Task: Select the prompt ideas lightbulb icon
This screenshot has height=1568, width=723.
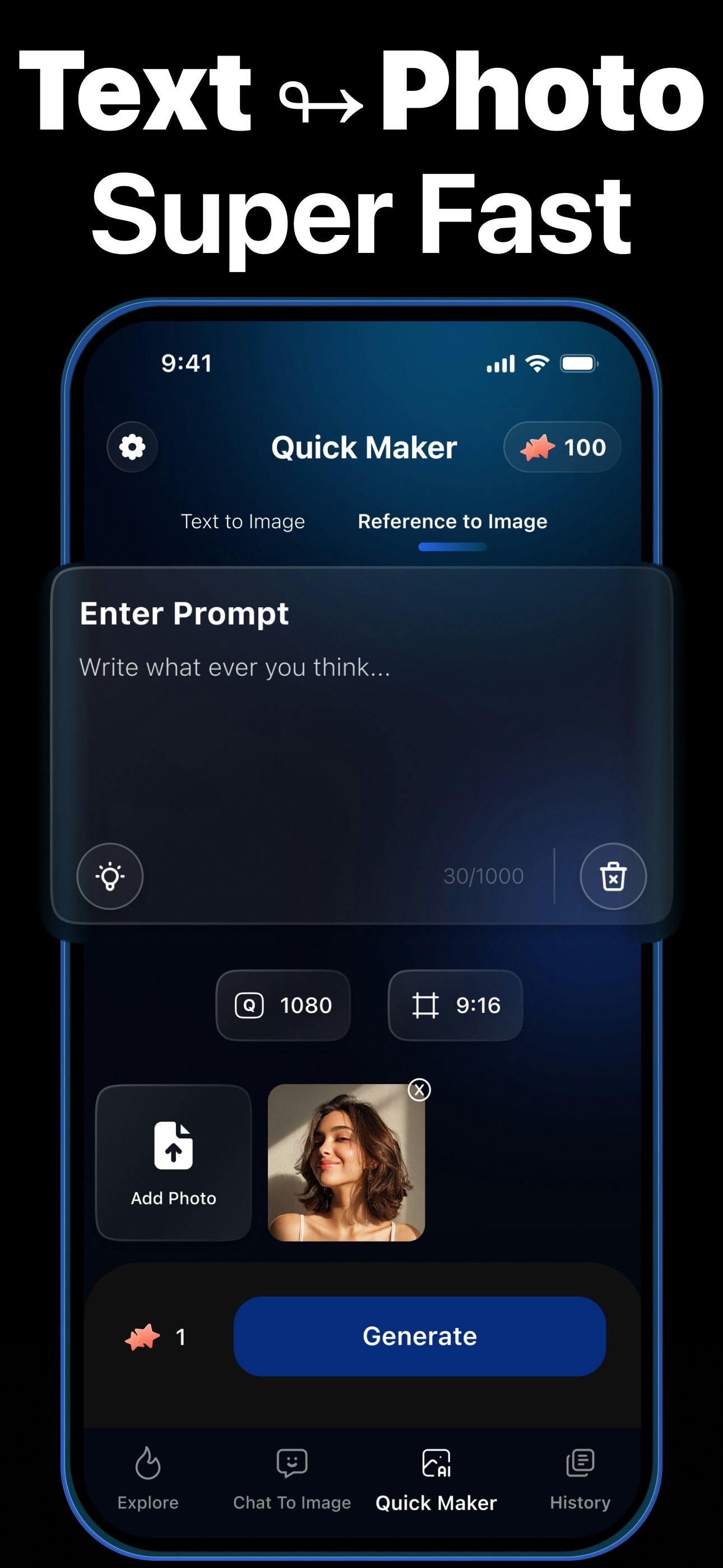Action: [x=110, y=876]
